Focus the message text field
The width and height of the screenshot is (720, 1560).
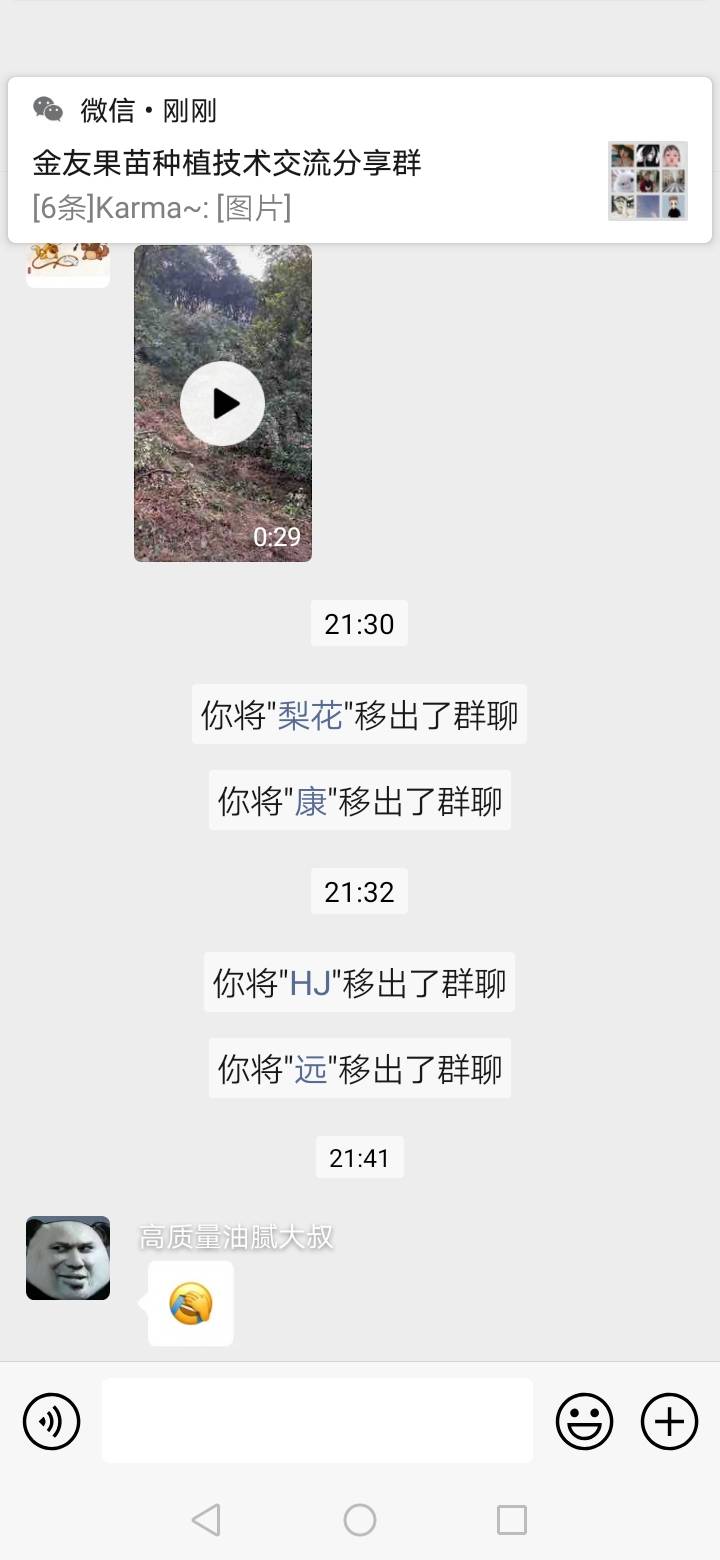point(317,1421)
